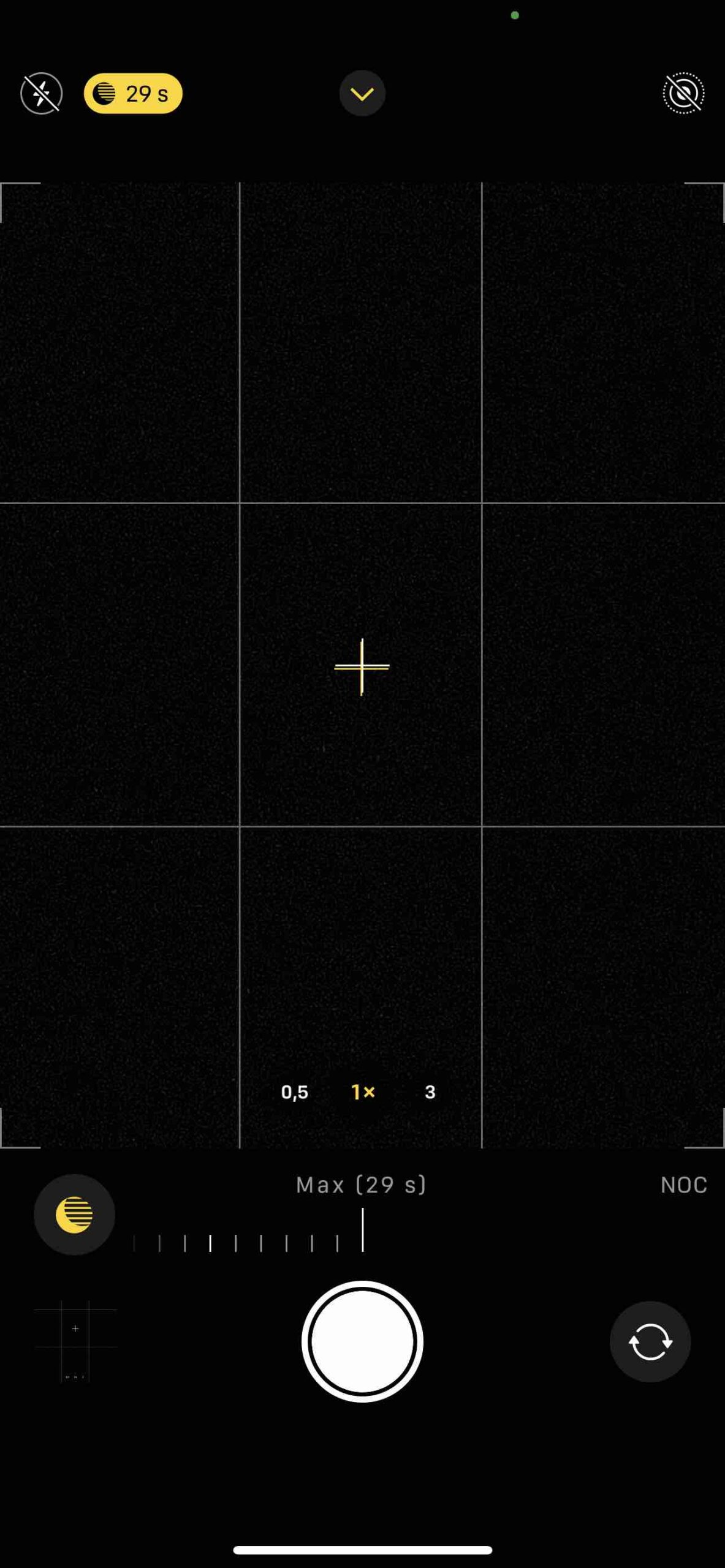Toggle the Live Photo icon
Image resolution: width=725 pixels, height=1568 pixels.
(x=683, y=93)
